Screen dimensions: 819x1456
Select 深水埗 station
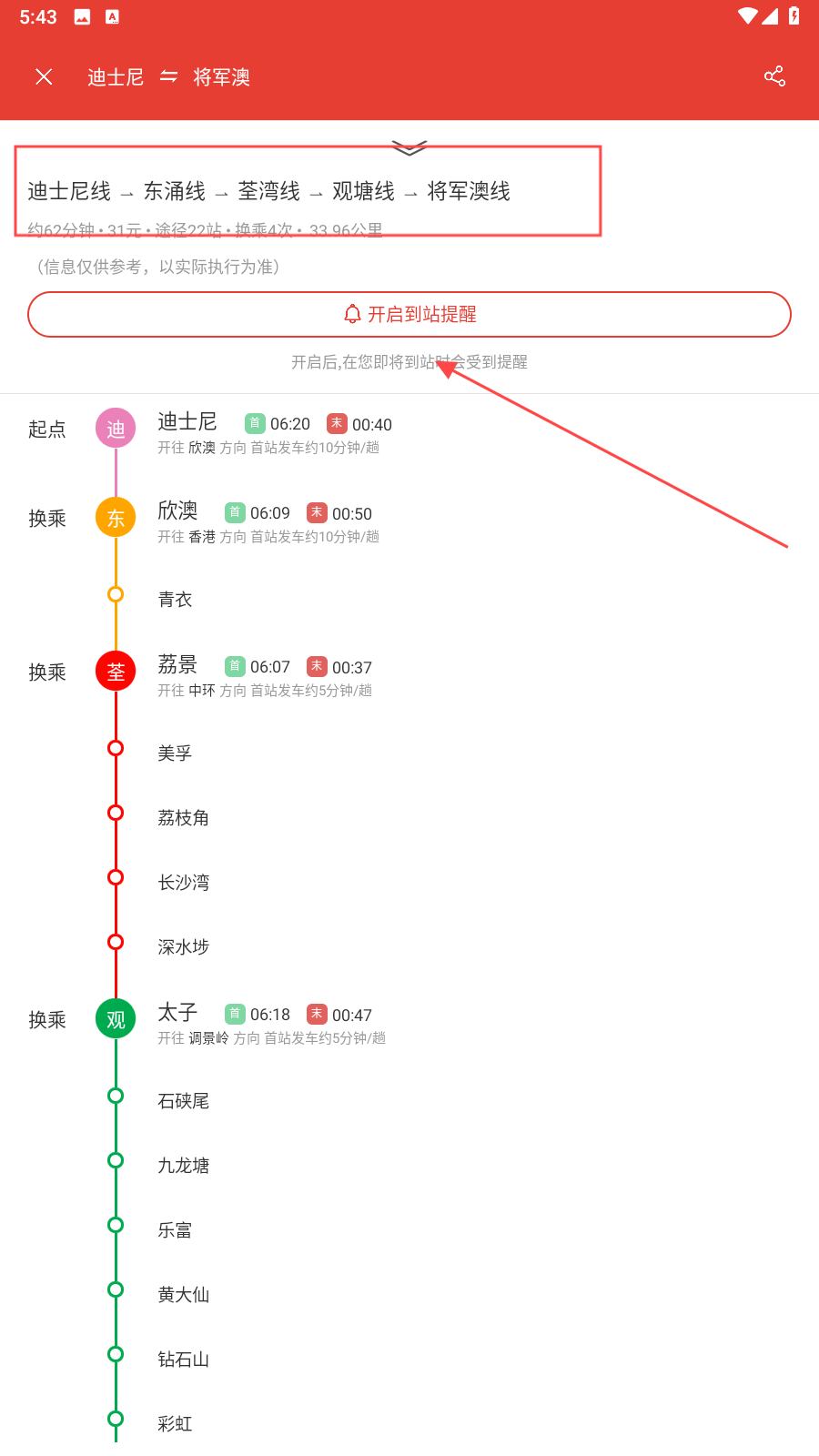184,947
